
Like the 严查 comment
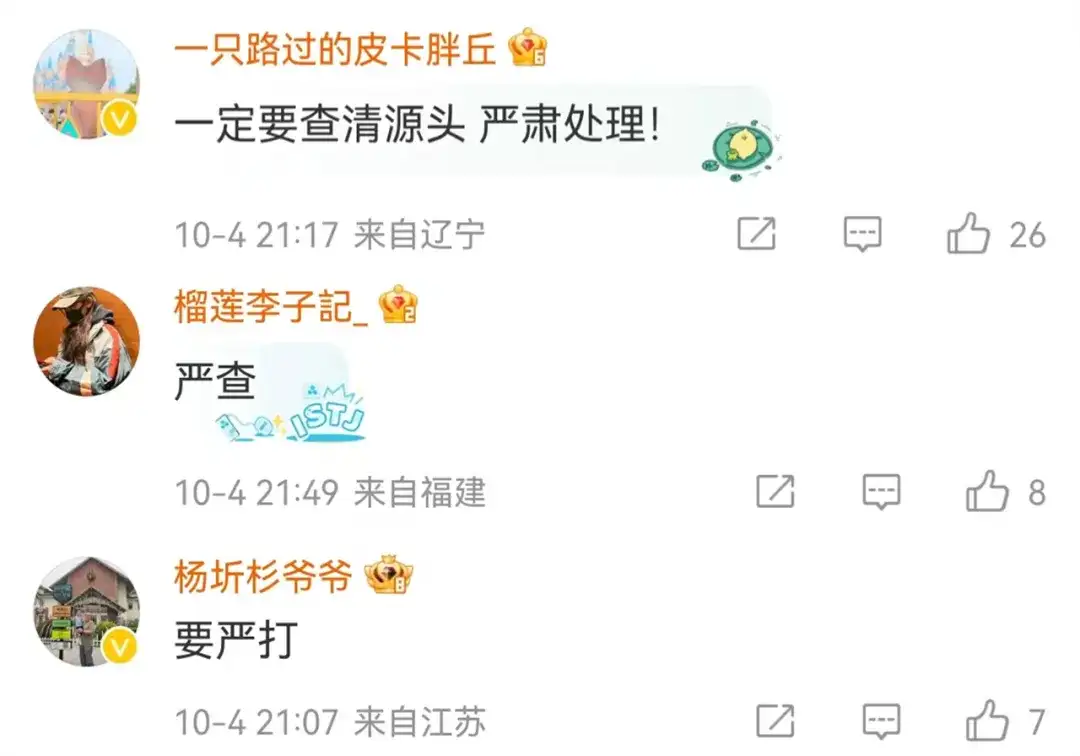987,492
